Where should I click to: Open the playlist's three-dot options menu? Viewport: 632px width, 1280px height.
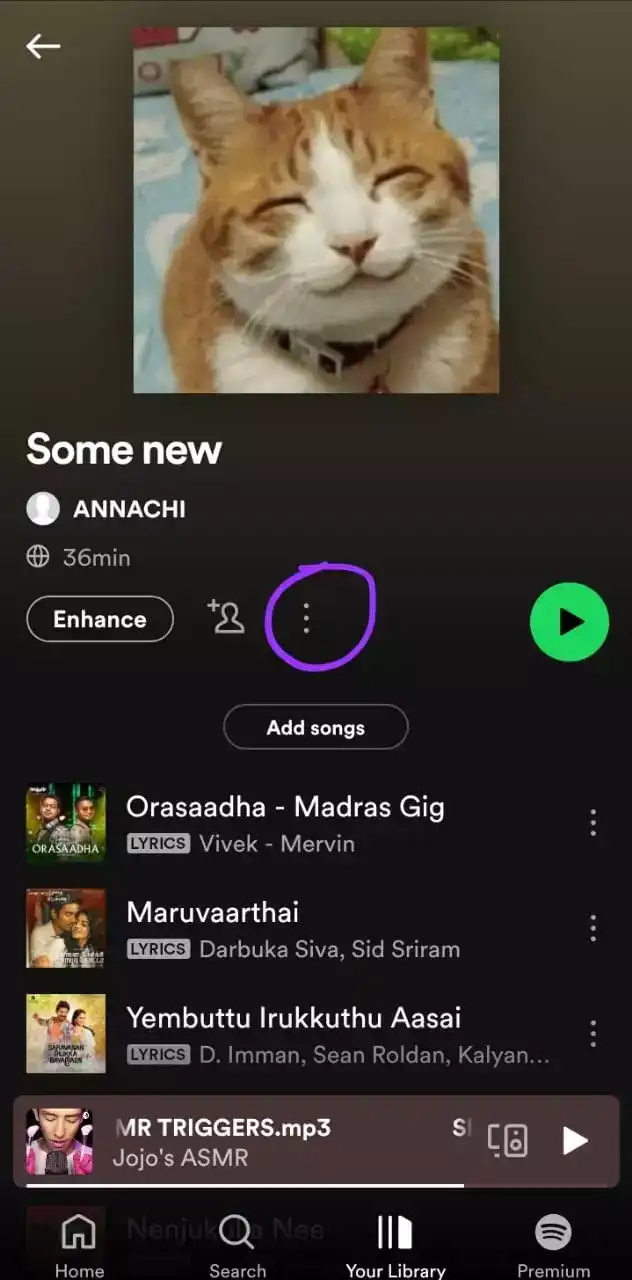click(306, 618)
